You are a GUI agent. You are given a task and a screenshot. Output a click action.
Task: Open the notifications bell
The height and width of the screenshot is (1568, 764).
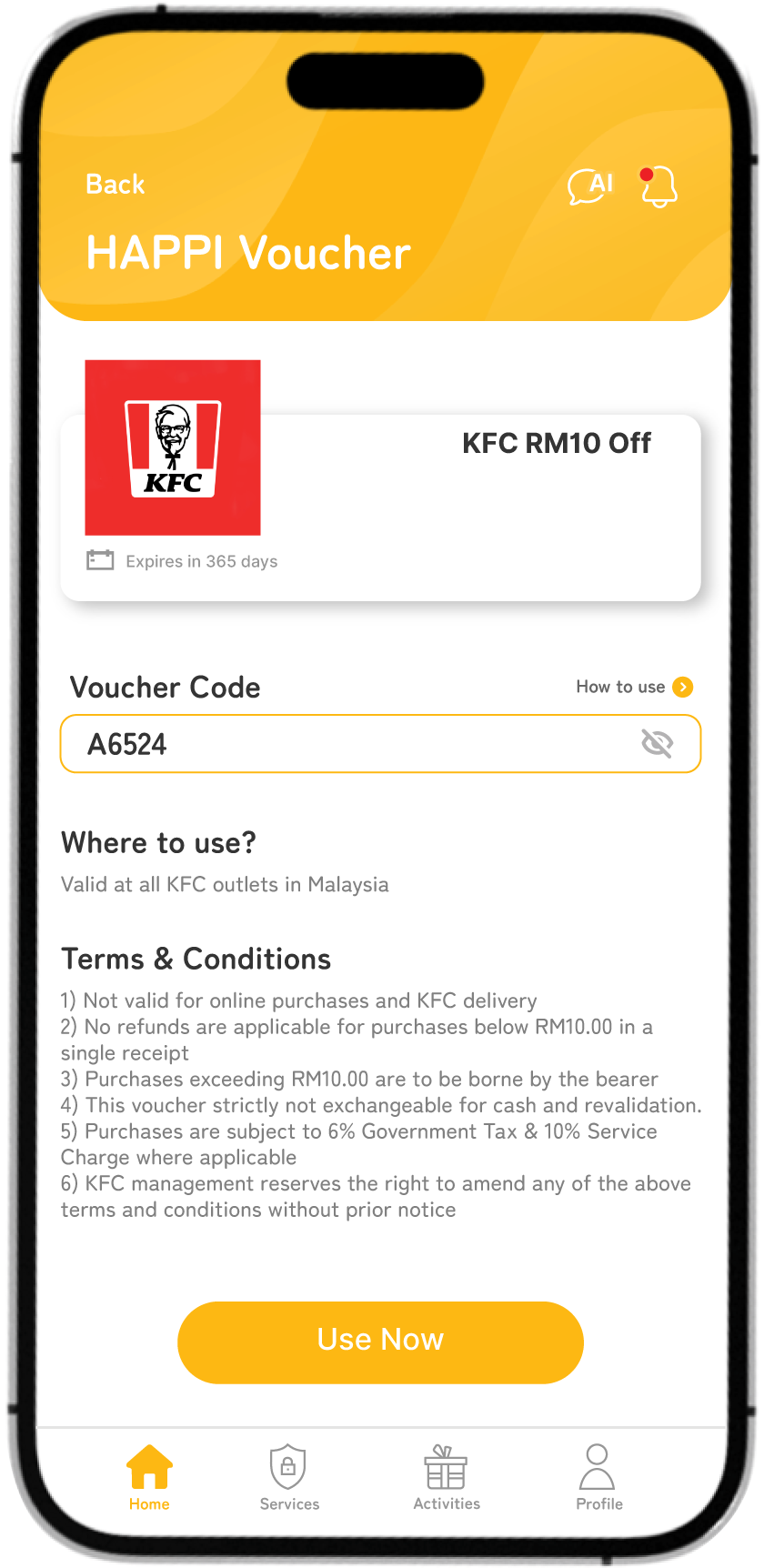tap(659, 186)
